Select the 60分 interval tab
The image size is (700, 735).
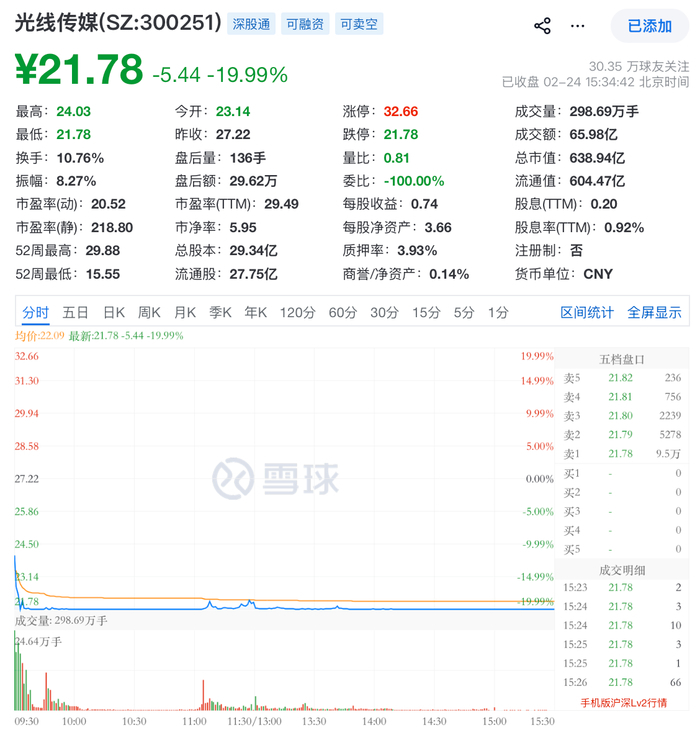coord(343,312)
